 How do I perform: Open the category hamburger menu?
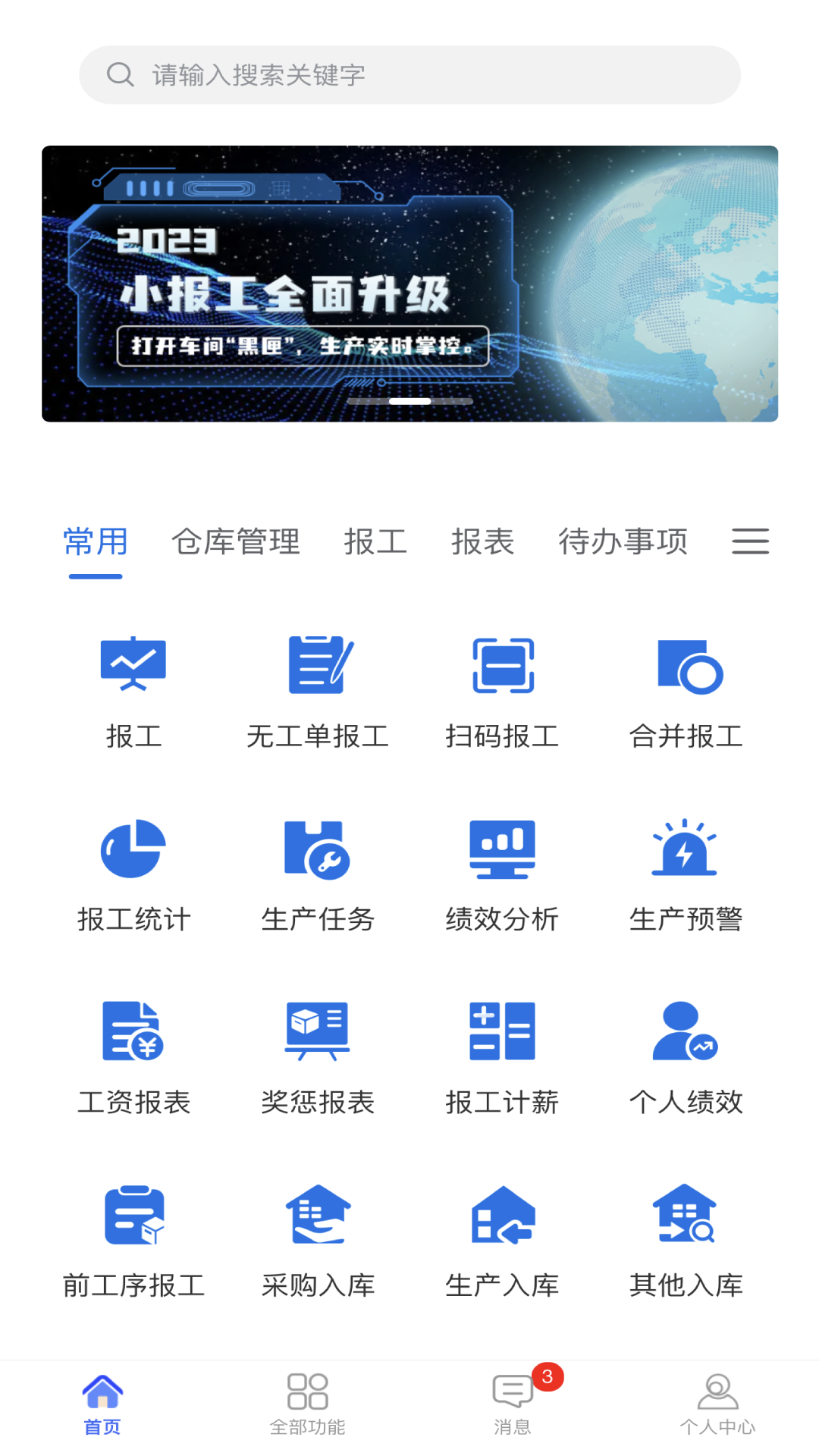point(750,541)
